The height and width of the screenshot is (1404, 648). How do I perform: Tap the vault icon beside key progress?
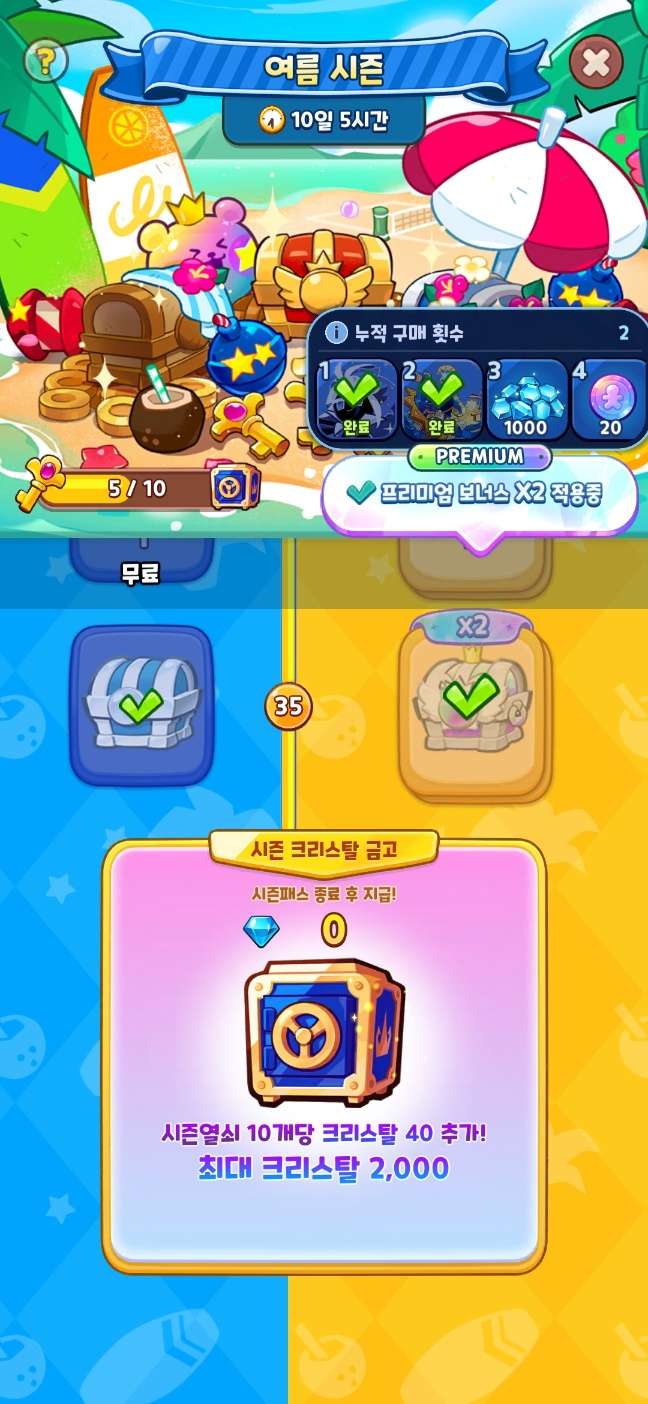point(234,488)
